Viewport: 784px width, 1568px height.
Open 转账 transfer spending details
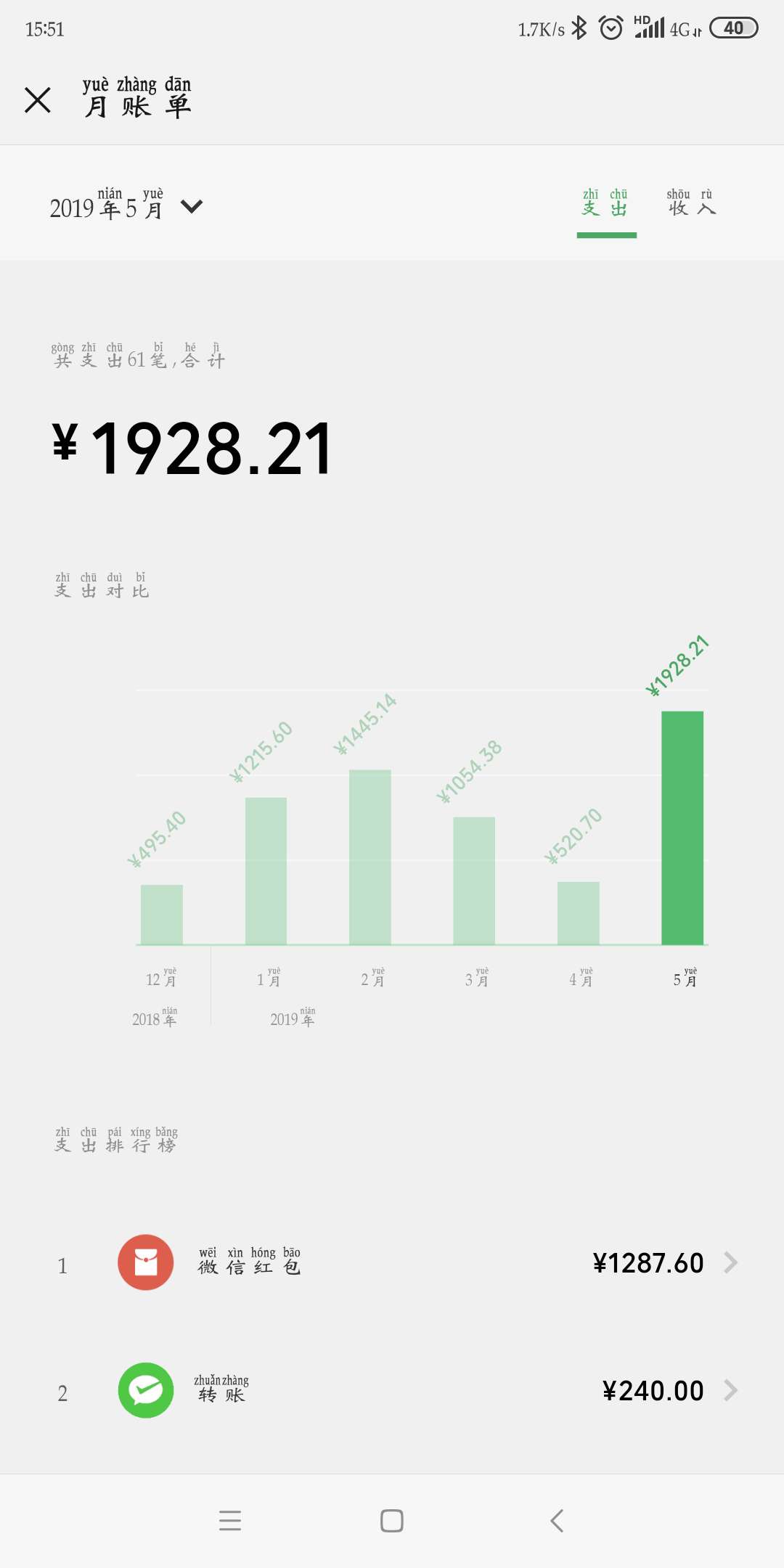[428, 1390]
